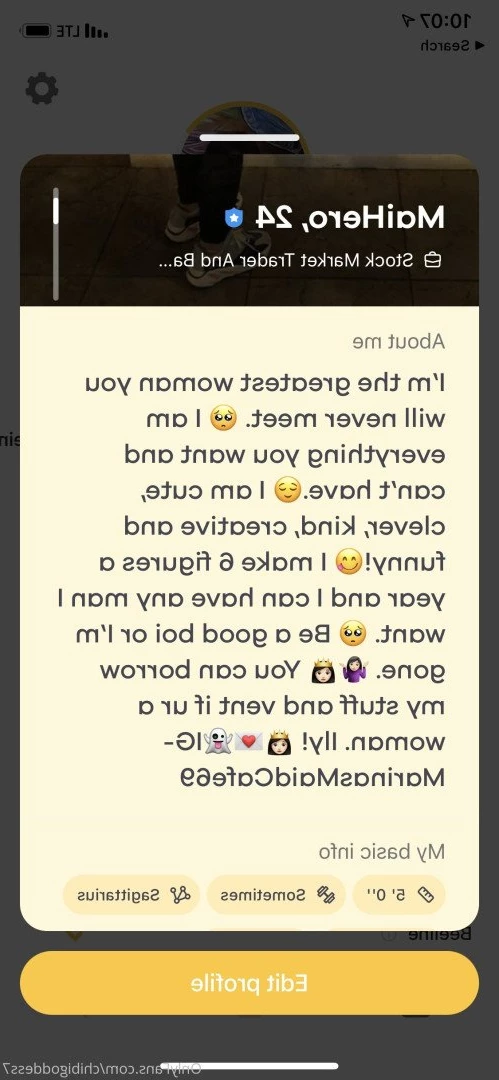Tap the Edit profile button
The height and width of the screenshot is (1080, 499).
pos(250,983)
